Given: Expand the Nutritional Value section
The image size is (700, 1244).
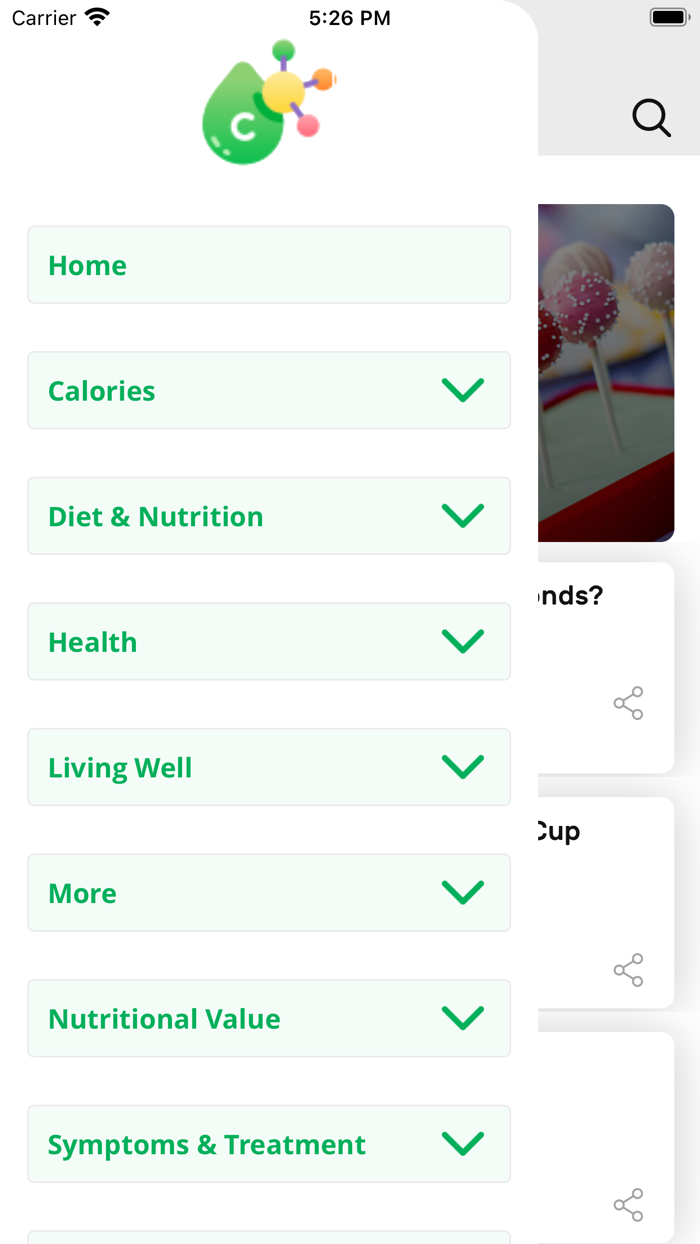Looking at the screenshot, I should pos(462,1018).
